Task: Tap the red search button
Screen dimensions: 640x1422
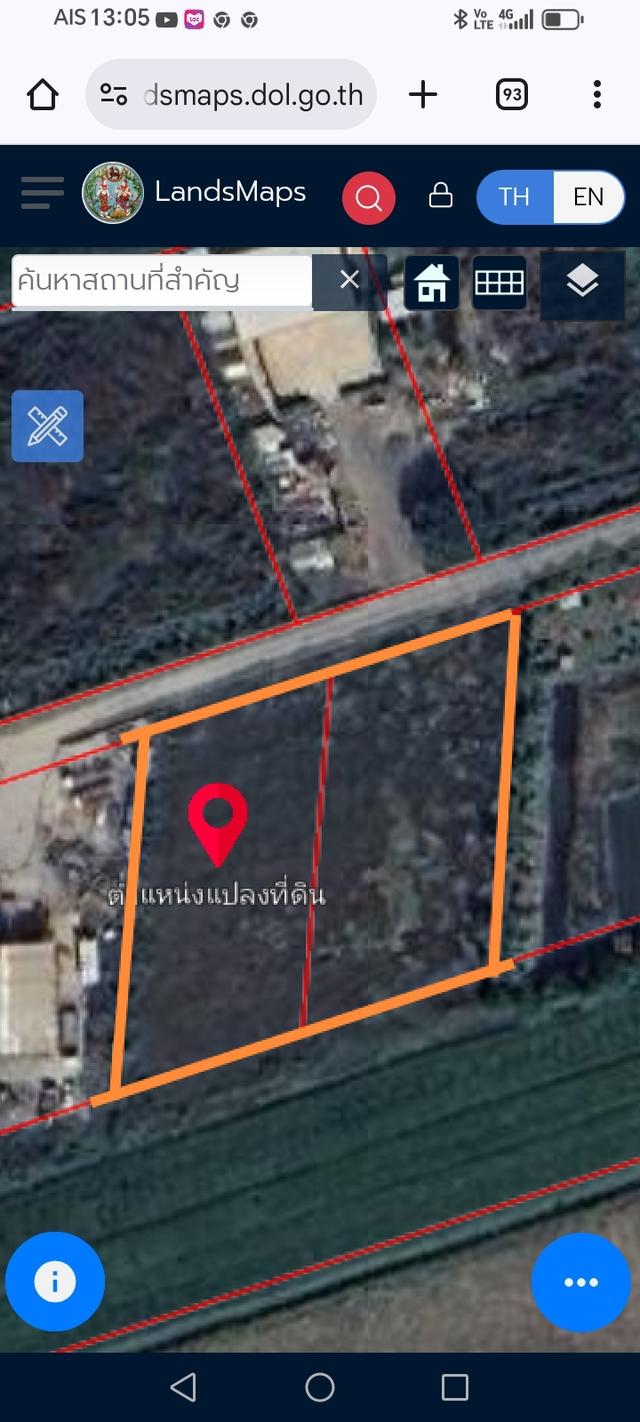Action: point(368,198)
